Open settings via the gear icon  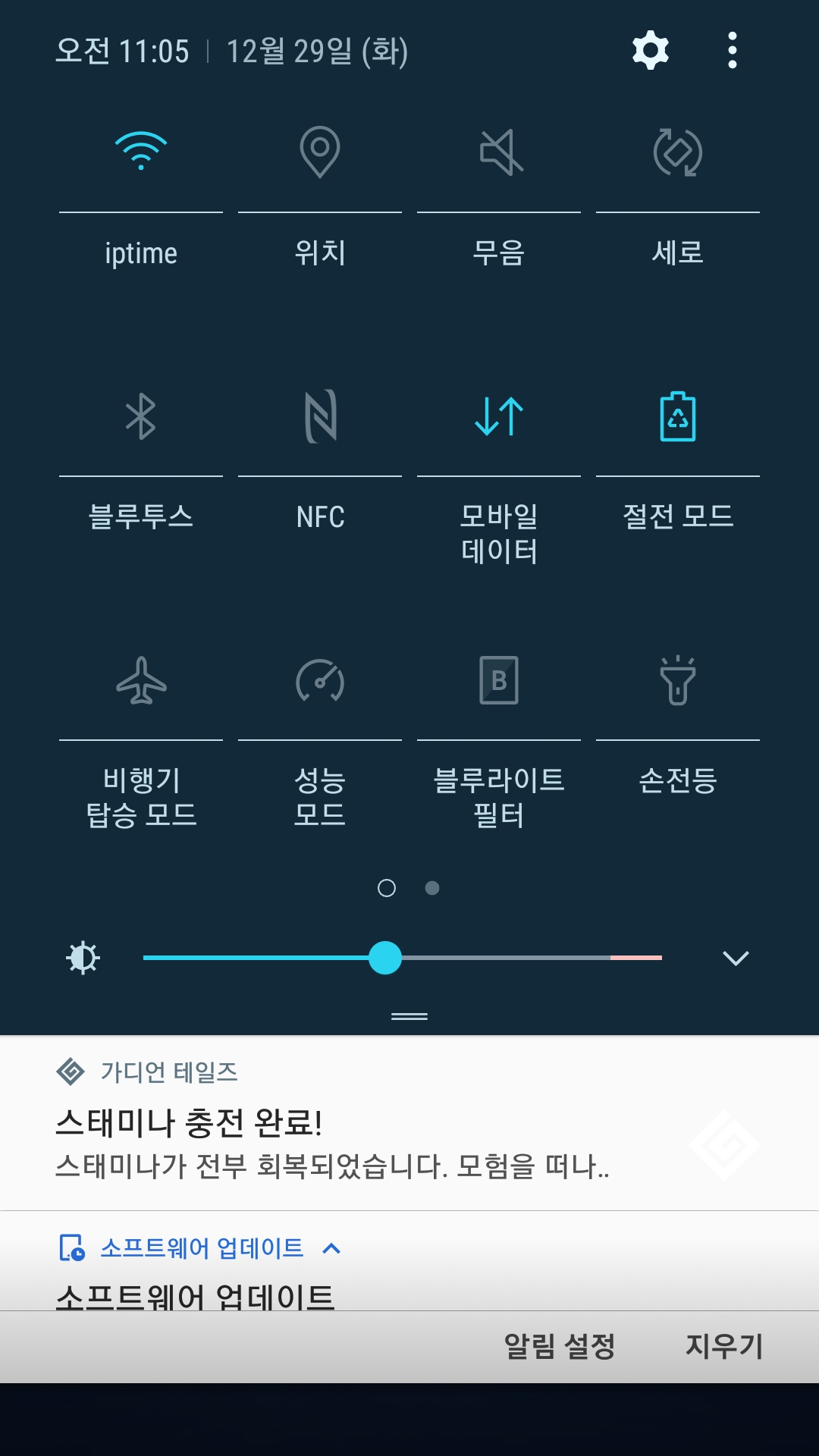(651, 51)
